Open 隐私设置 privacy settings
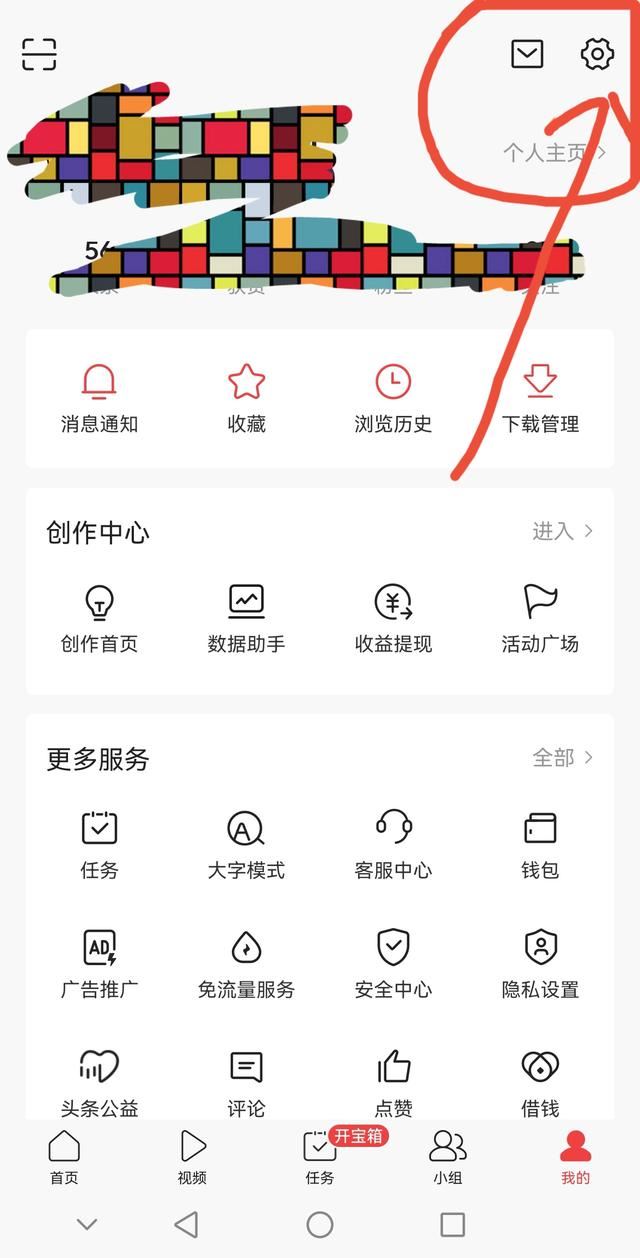640x1258 pixels. pos(540,964)
